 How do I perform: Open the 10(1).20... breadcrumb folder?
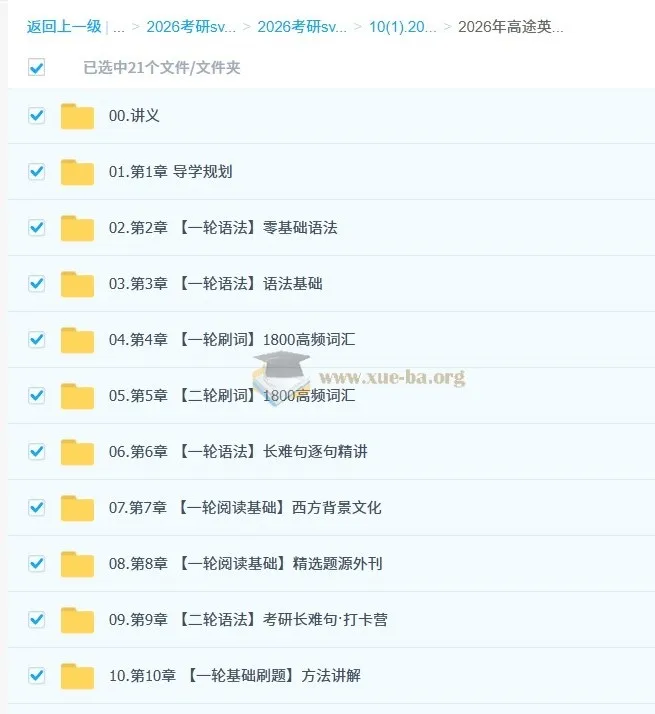coord(402,27)
